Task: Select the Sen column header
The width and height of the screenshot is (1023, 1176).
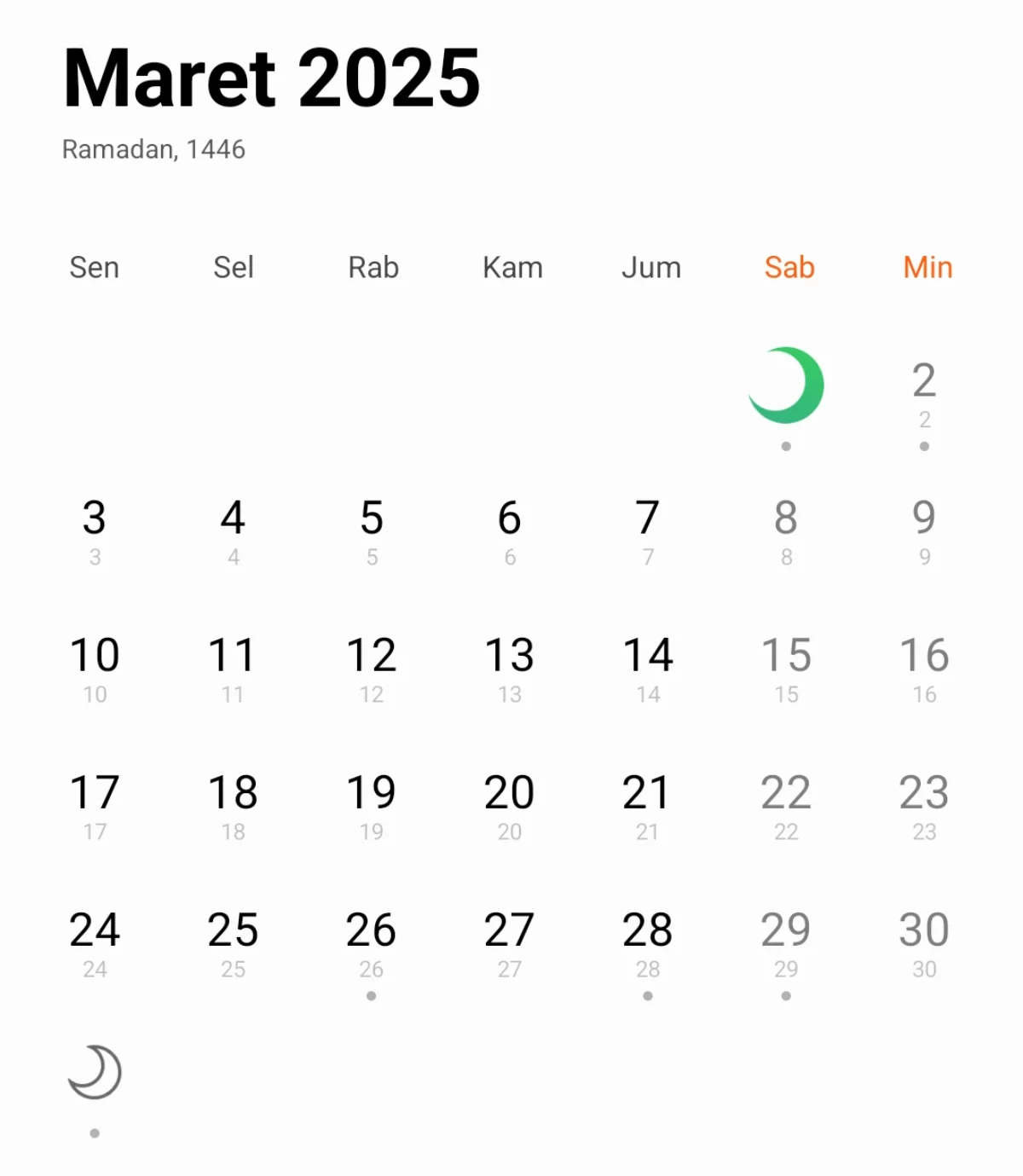Action: [x=94, y=267]
